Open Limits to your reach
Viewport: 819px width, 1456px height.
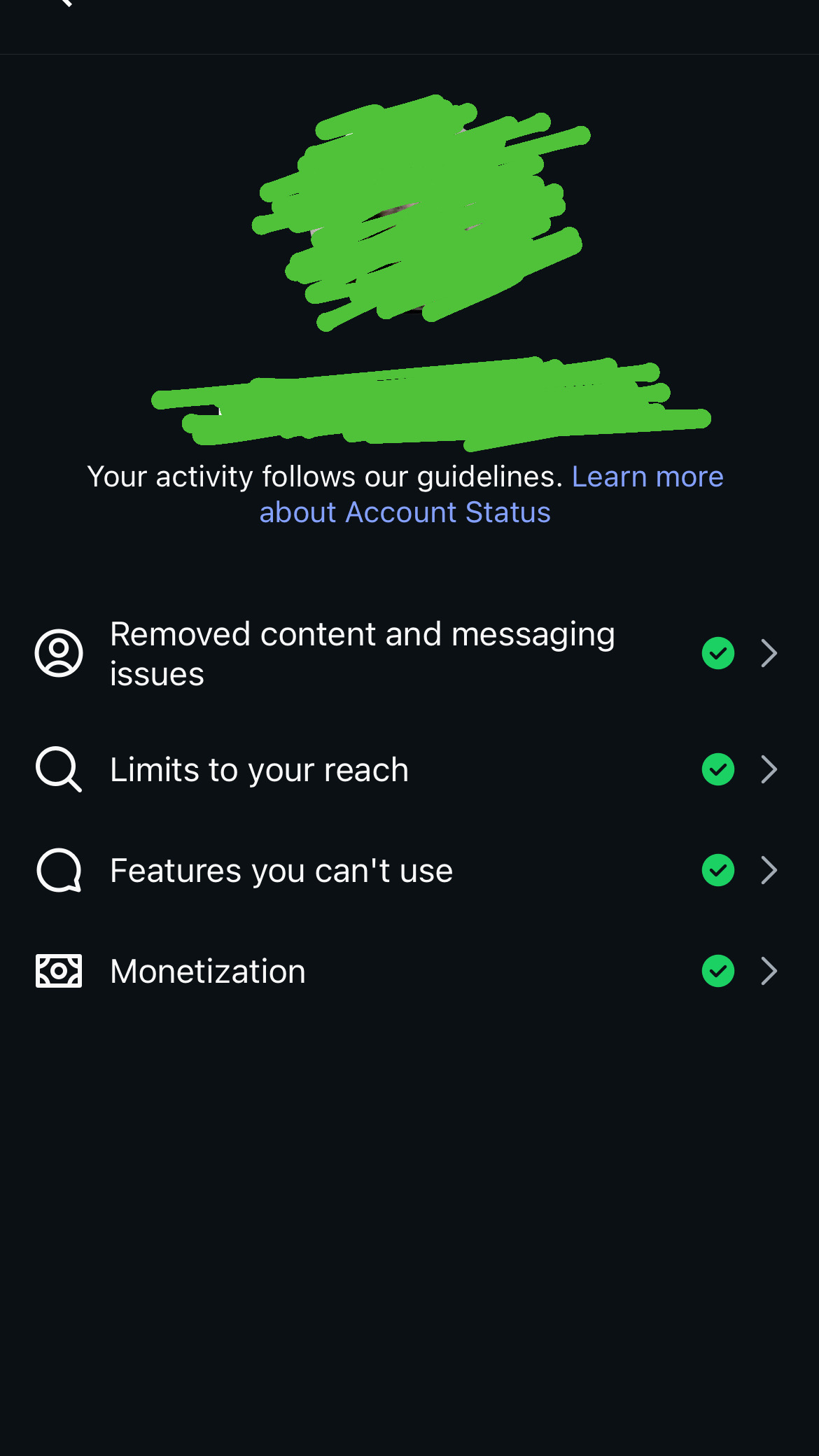click(x=259, y=769)
